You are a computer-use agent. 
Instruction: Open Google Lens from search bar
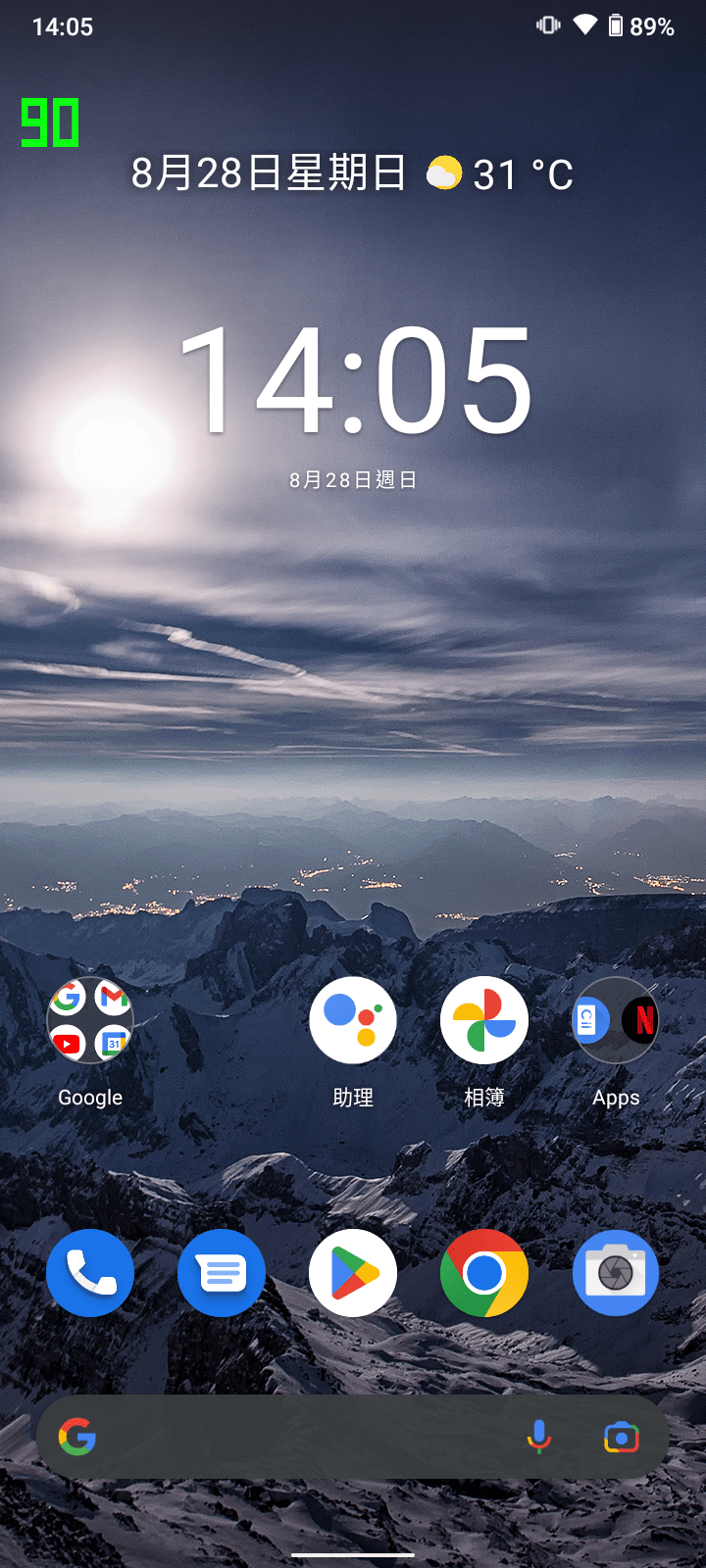(622, 1438)
